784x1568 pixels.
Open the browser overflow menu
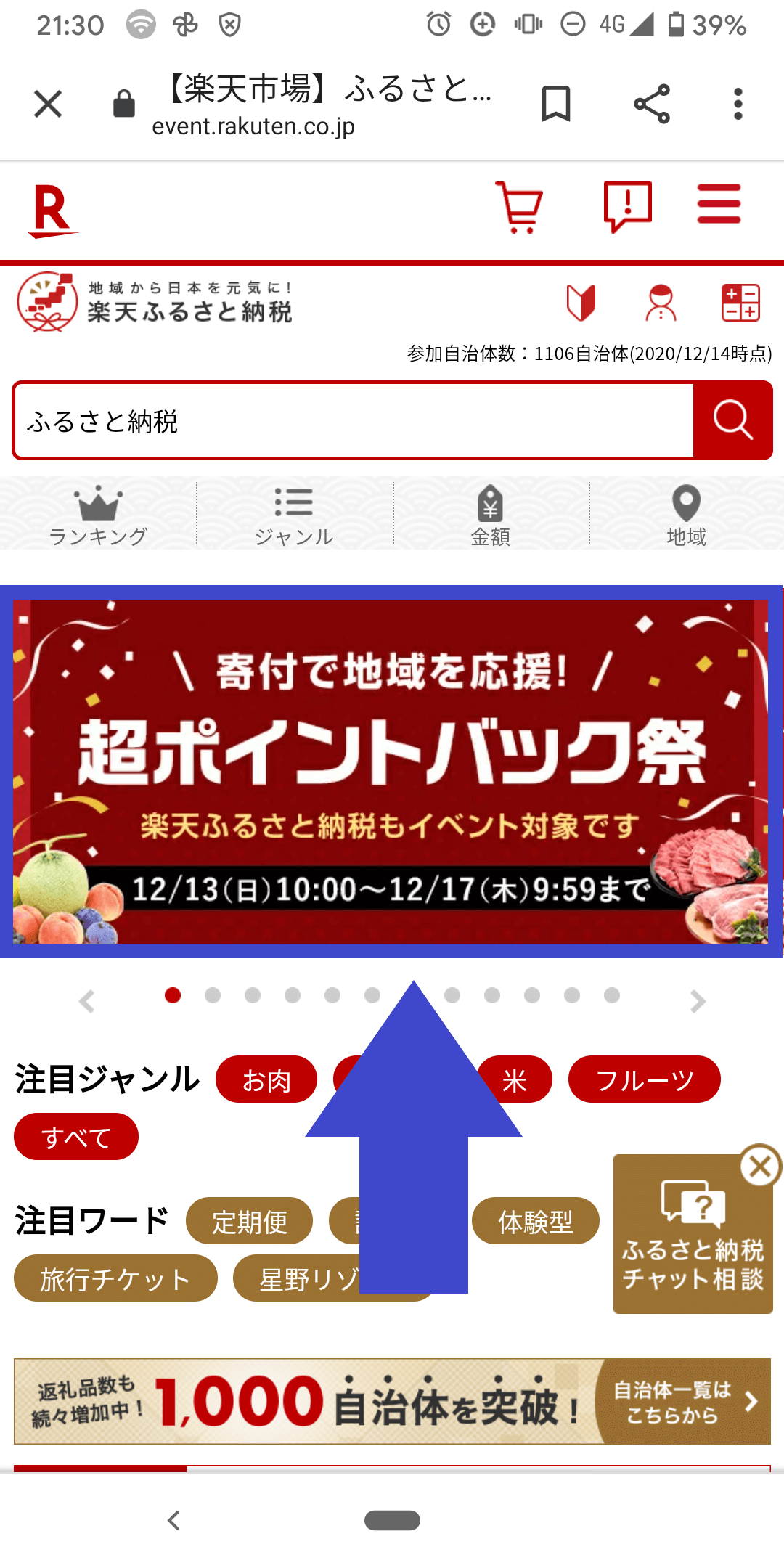738,104
